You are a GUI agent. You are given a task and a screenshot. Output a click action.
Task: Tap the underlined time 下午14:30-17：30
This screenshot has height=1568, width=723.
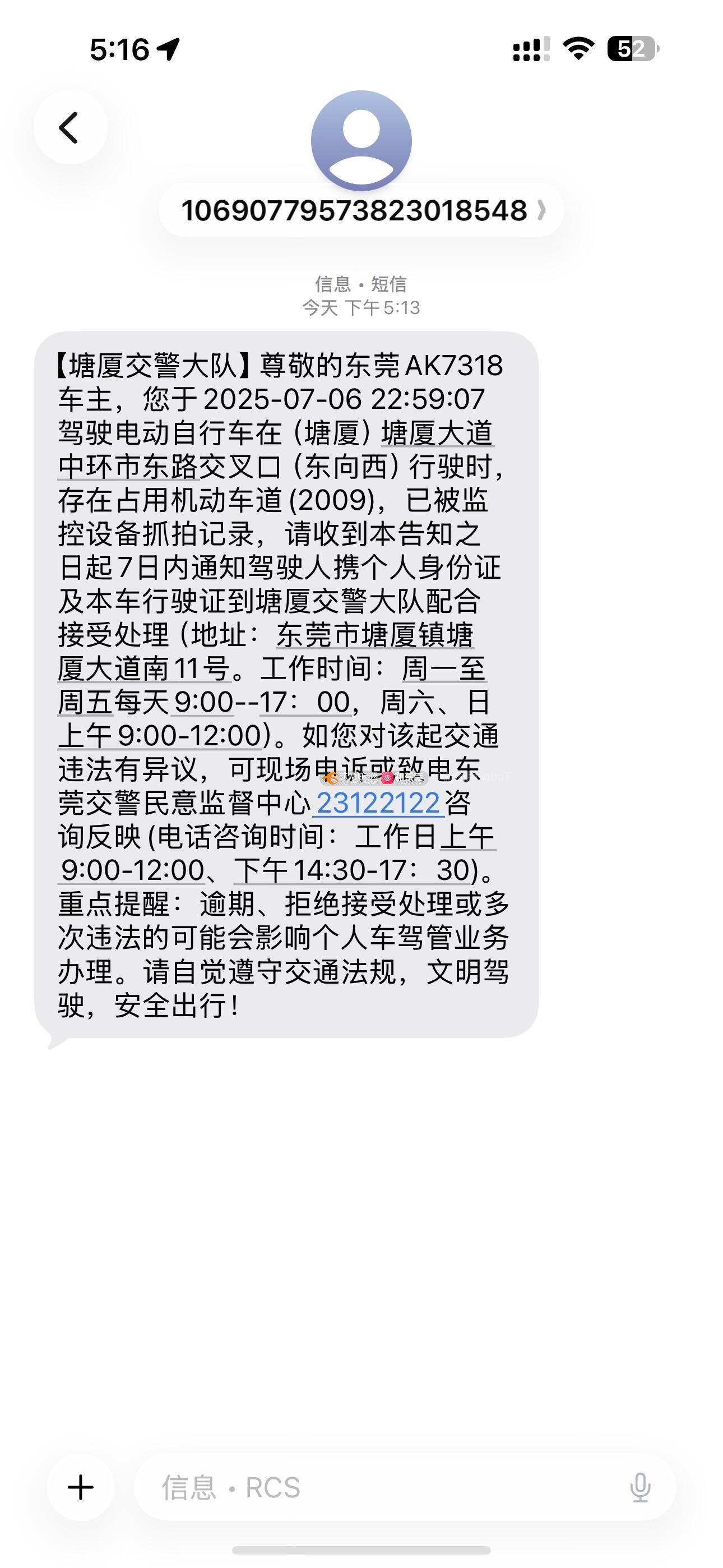point(353,870)
